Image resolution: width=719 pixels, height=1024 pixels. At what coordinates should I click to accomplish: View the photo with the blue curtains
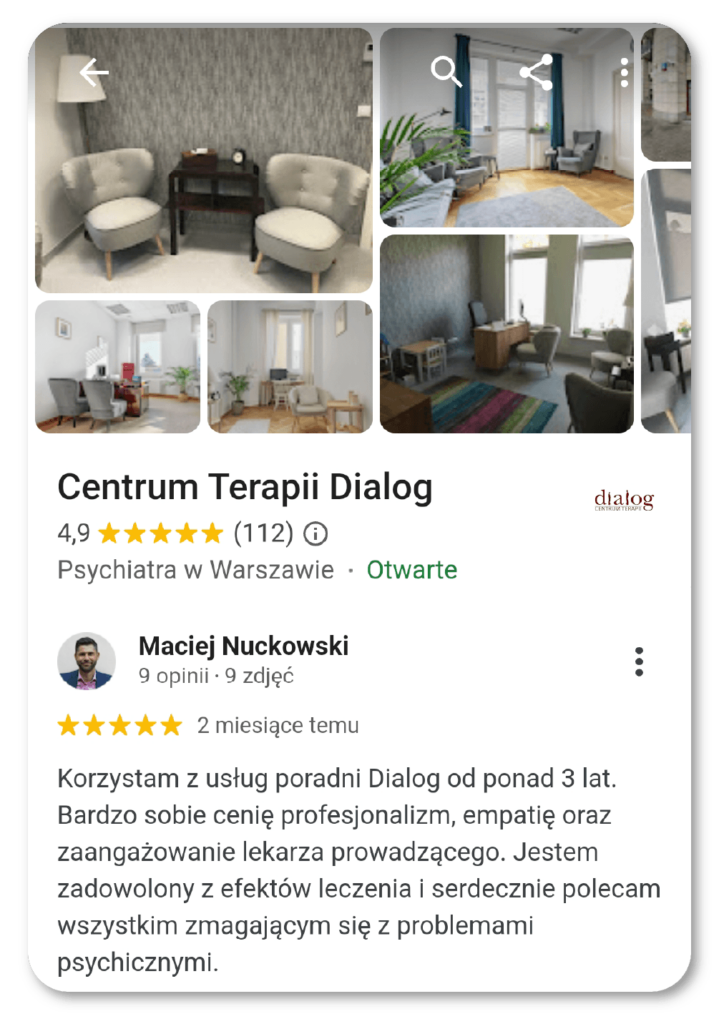506,150
